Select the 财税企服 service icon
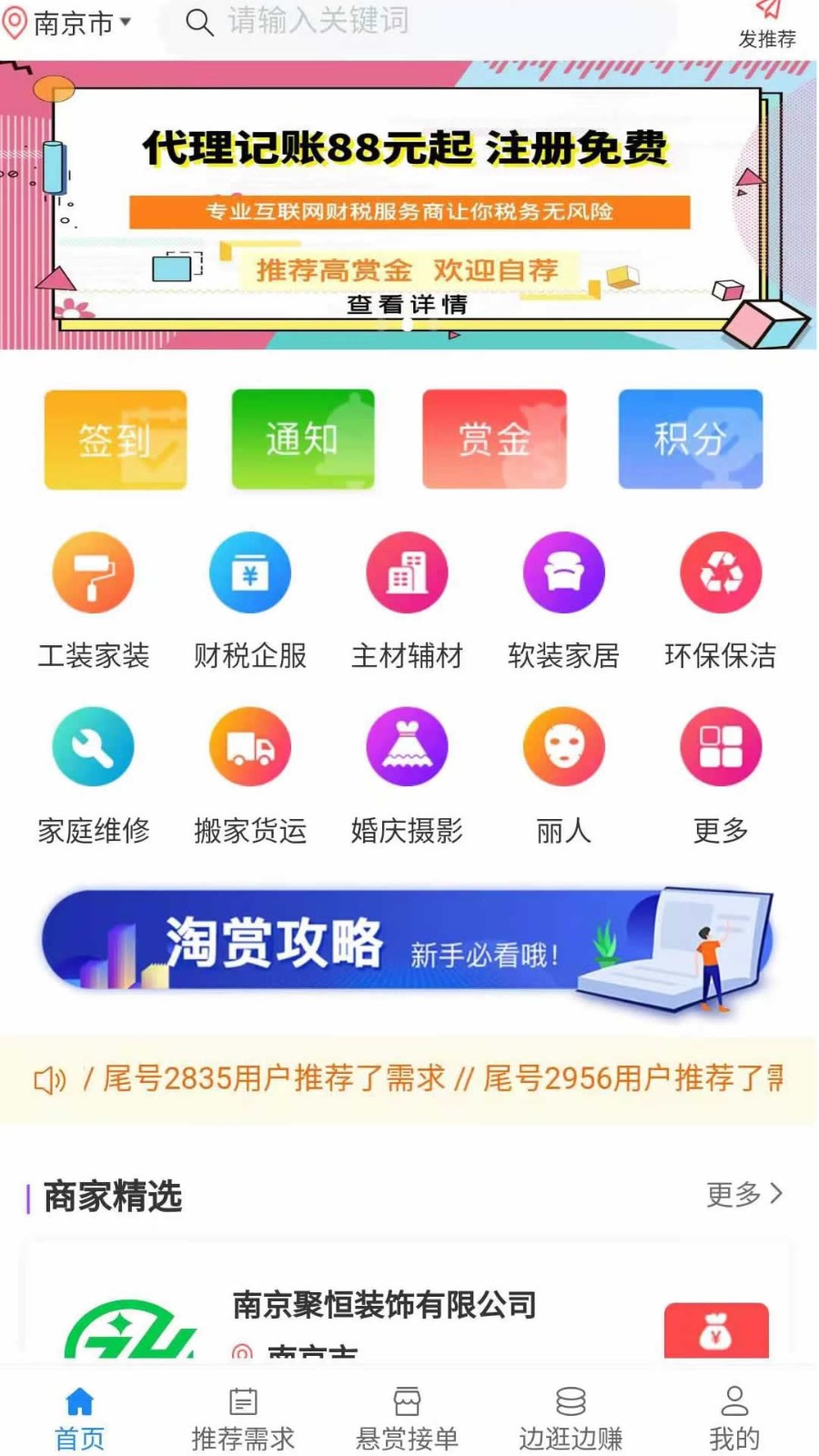Viewport: 819px width, 1456px height. click(250, 573)
